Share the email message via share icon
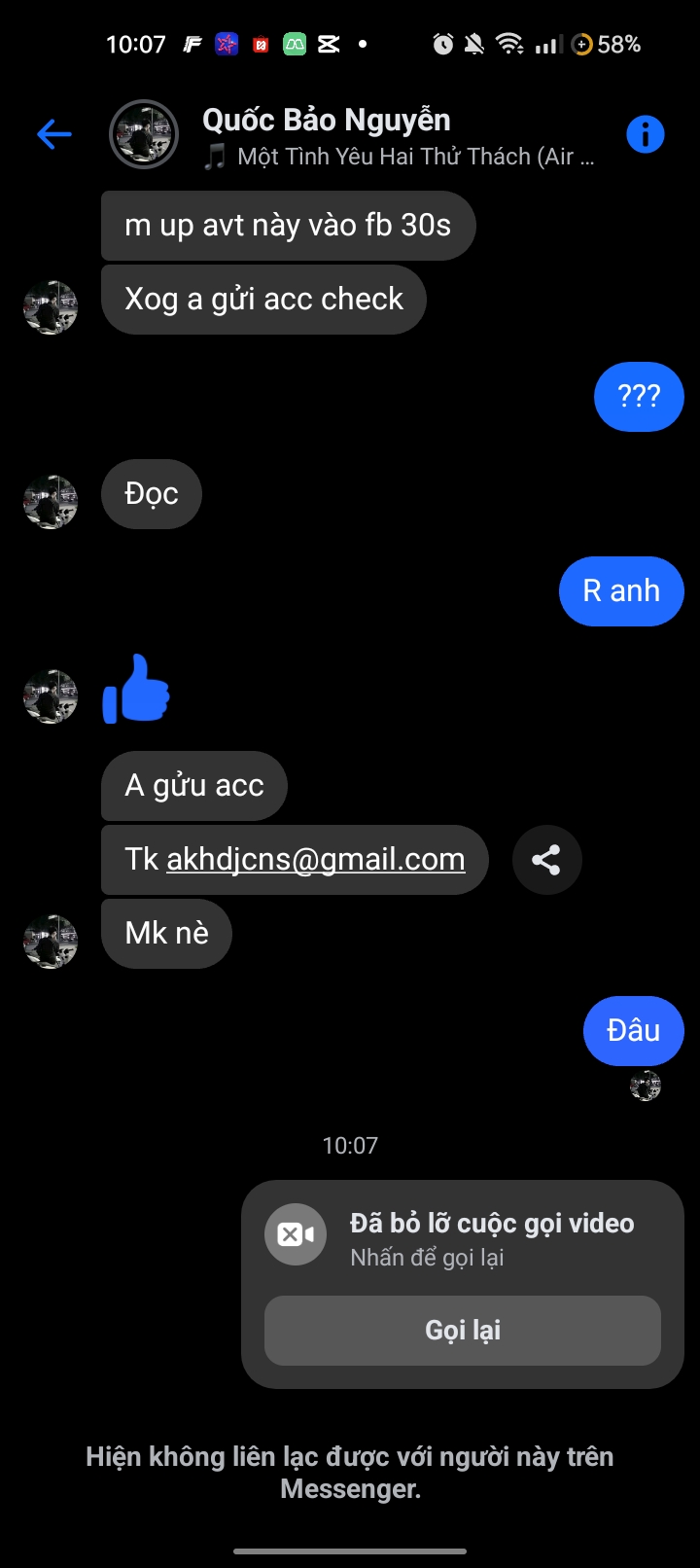This screenshot has height=1568, width=700. click(x=546, y=860)
